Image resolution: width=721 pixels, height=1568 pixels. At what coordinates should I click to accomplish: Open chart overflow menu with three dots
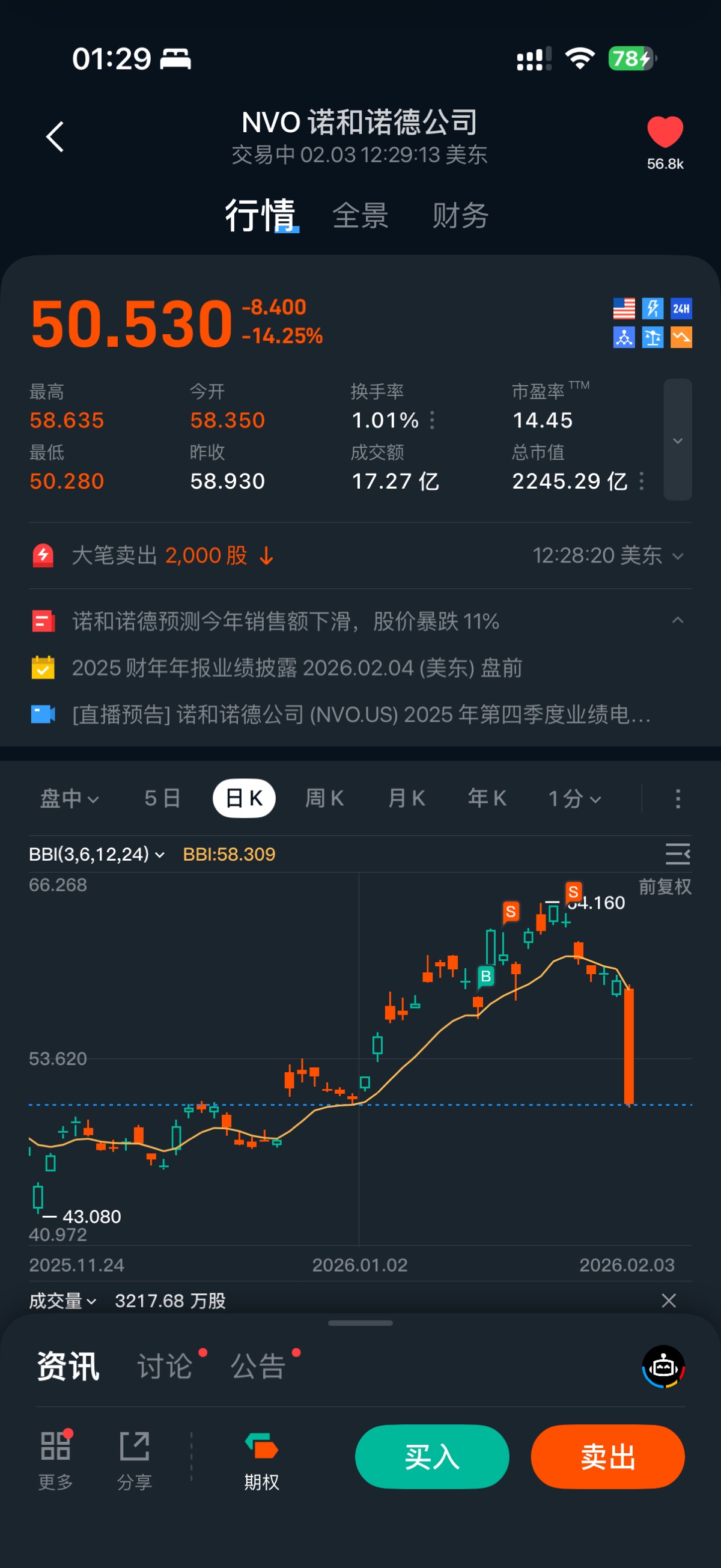point(678,799)
